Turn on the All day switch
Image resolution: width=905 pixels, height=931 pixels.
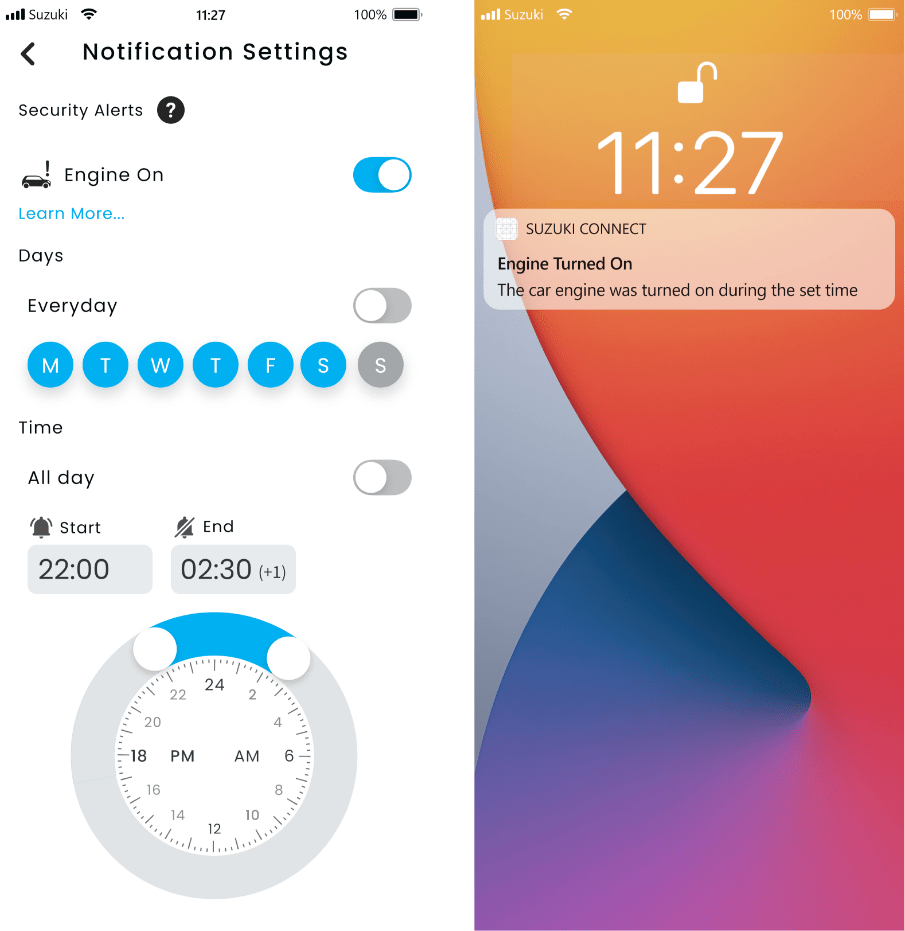click(x=382, y=478)
